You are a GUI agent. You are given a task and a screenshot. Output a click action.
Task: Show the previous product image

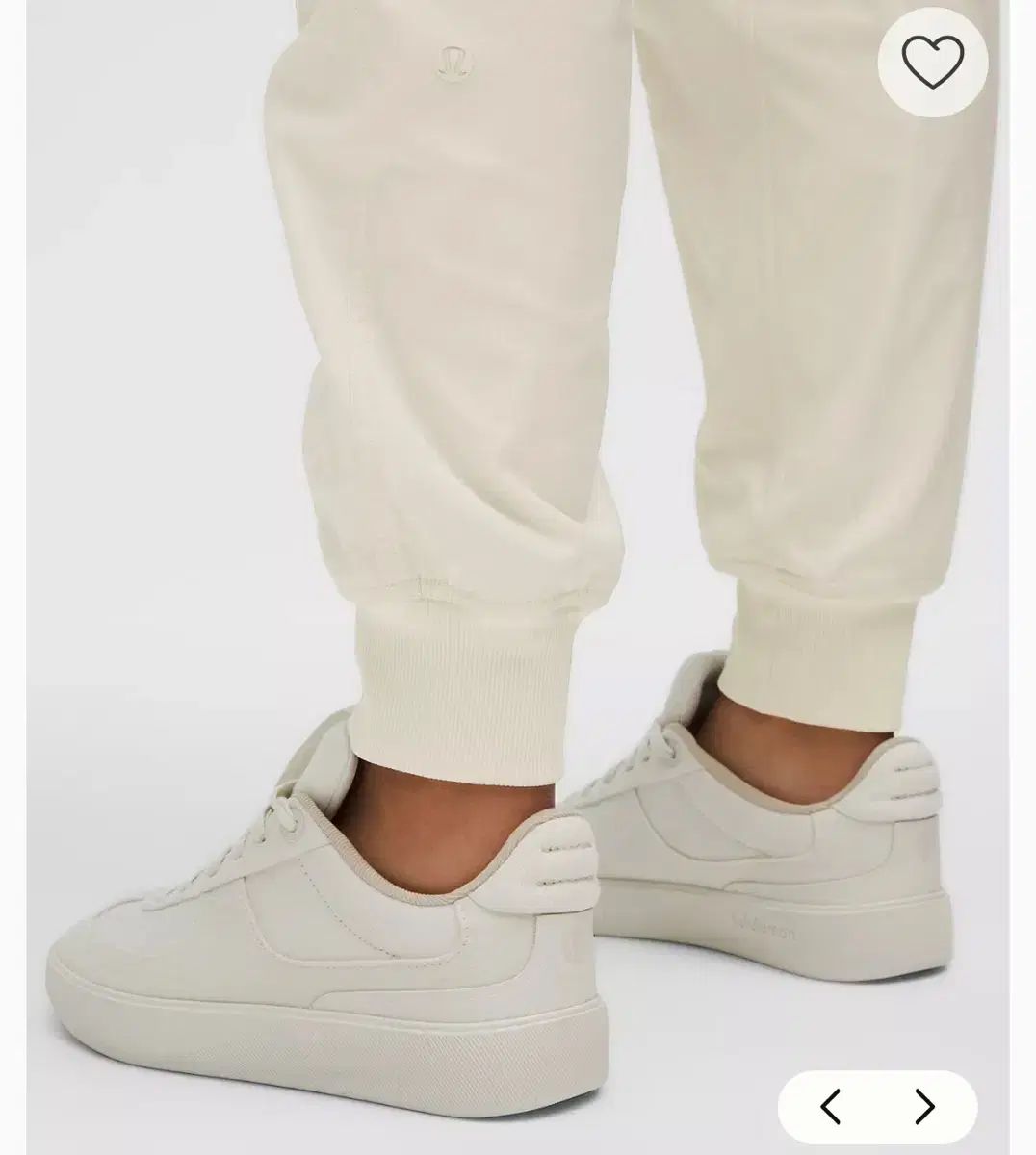click(x=831, y=1107)
